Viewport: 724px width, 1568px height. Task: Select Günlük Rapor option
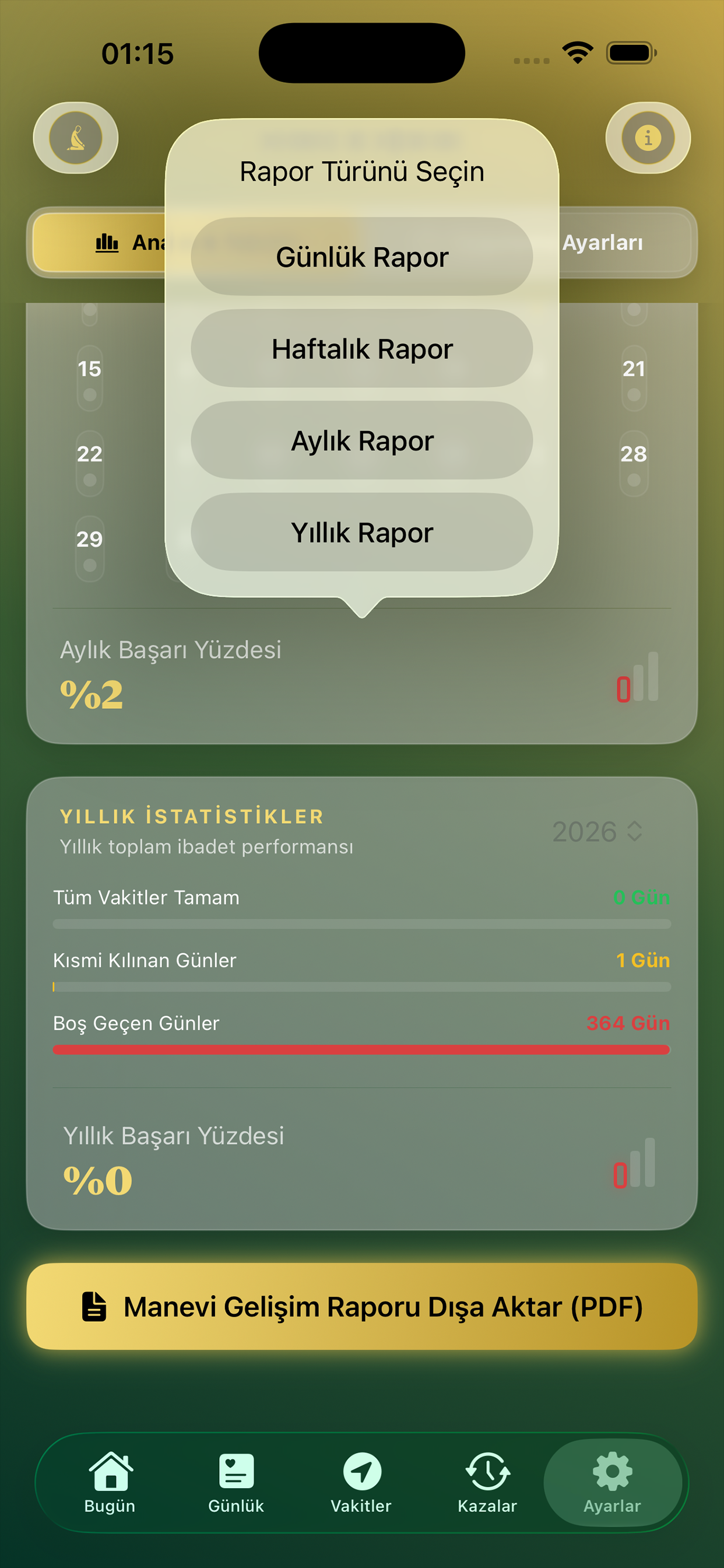tap(362, 257)
